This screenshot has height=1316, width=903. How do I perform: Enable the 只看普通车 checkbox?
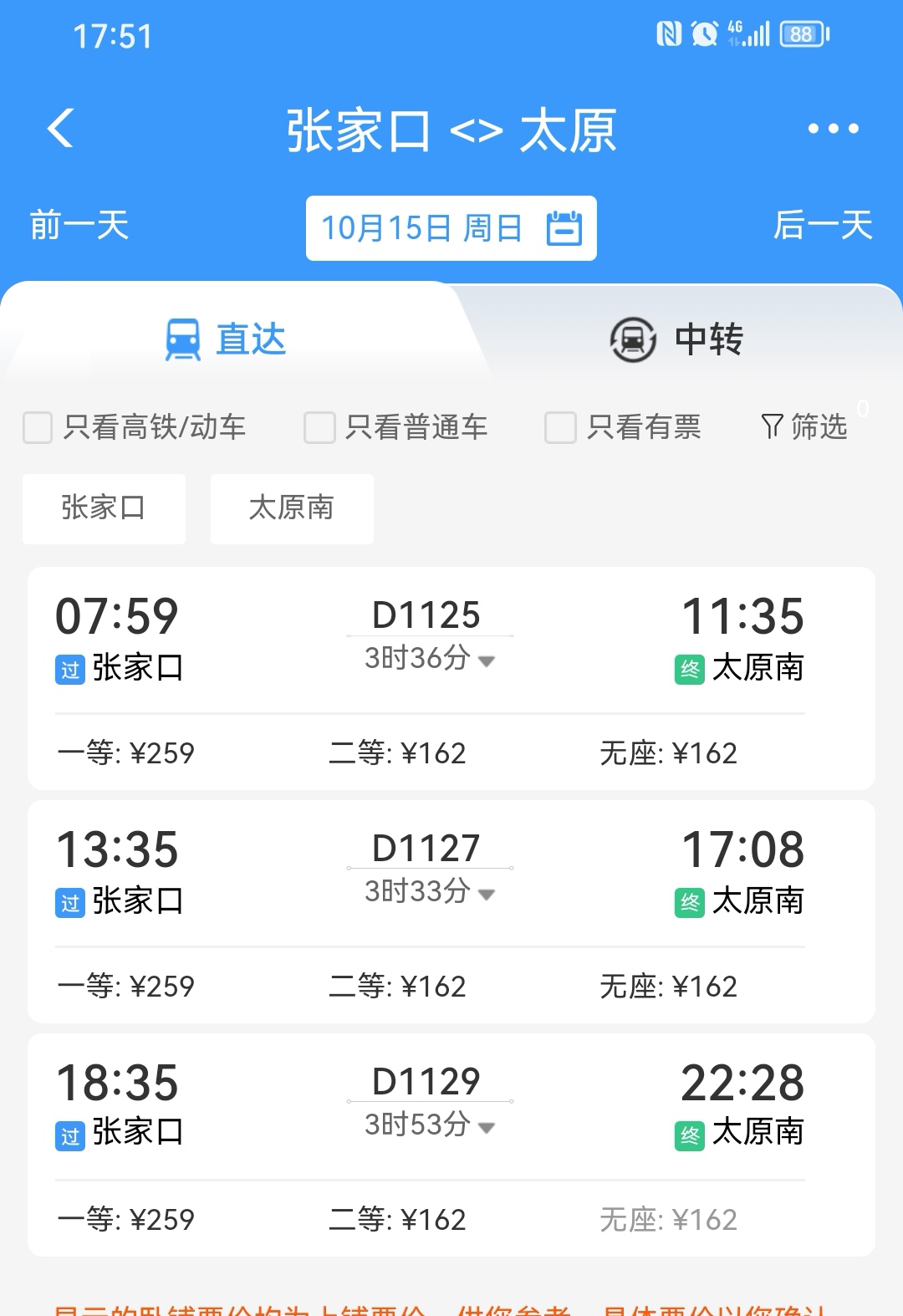pos(319,426)
